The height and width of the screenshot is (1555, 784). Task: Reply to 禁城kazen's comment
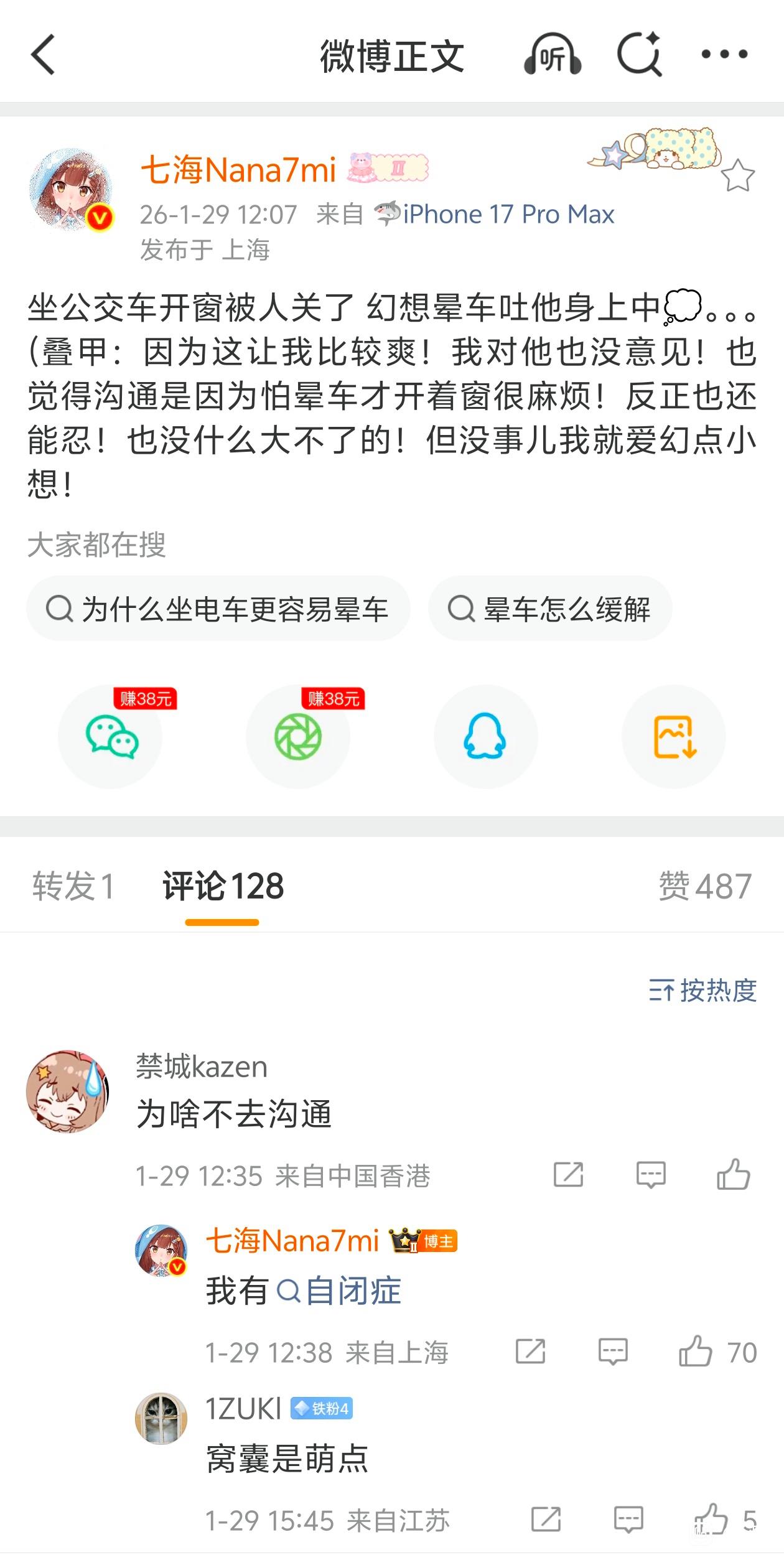(x=651, y=1175)
